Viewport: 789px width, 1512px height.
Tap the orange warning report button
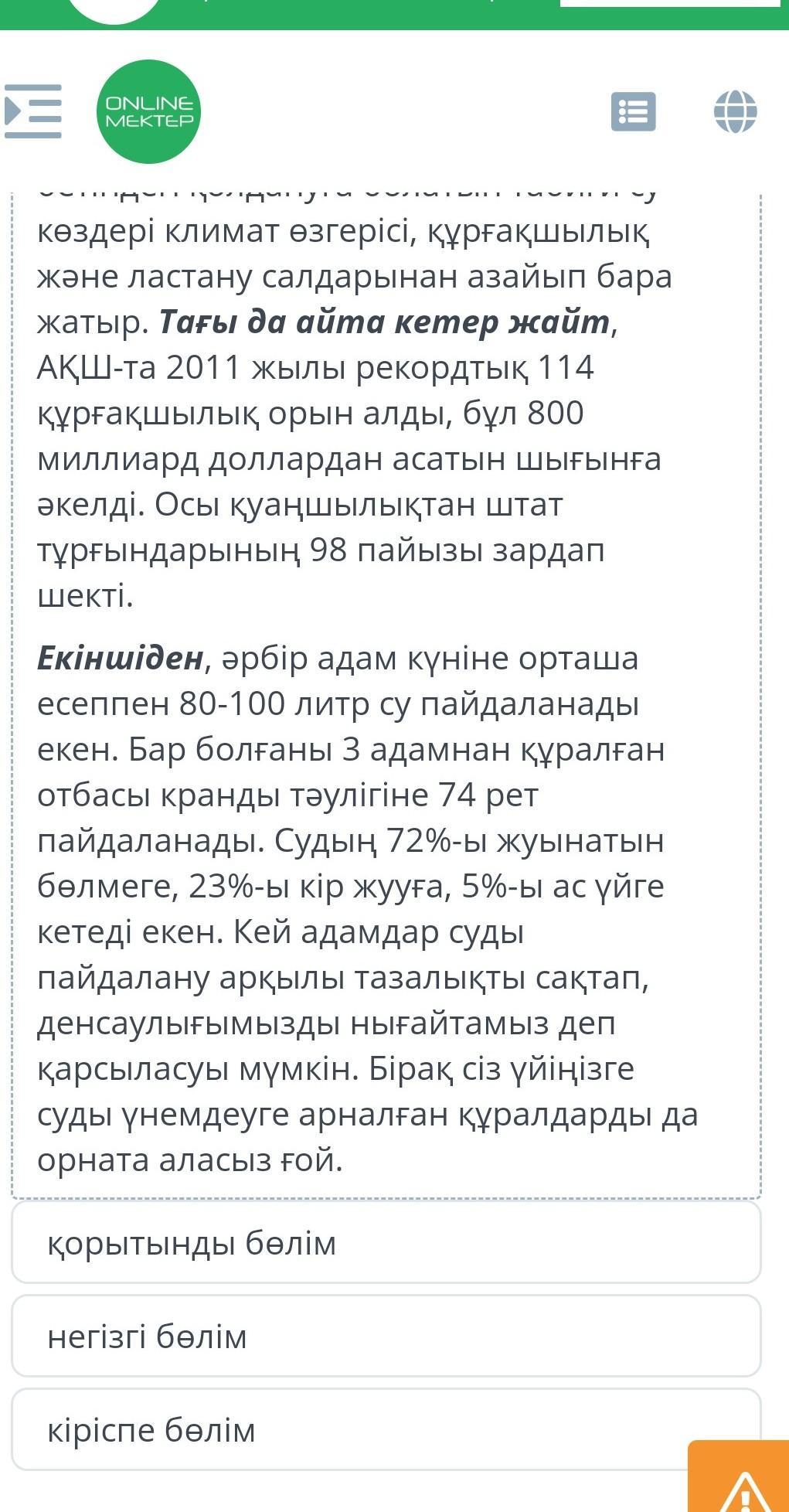pyautogui.click(x=740, y=1477)
